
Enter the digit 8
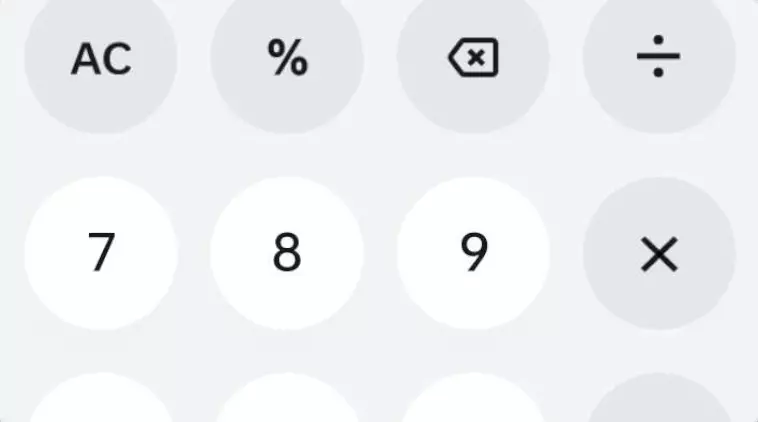click(287, 253)
